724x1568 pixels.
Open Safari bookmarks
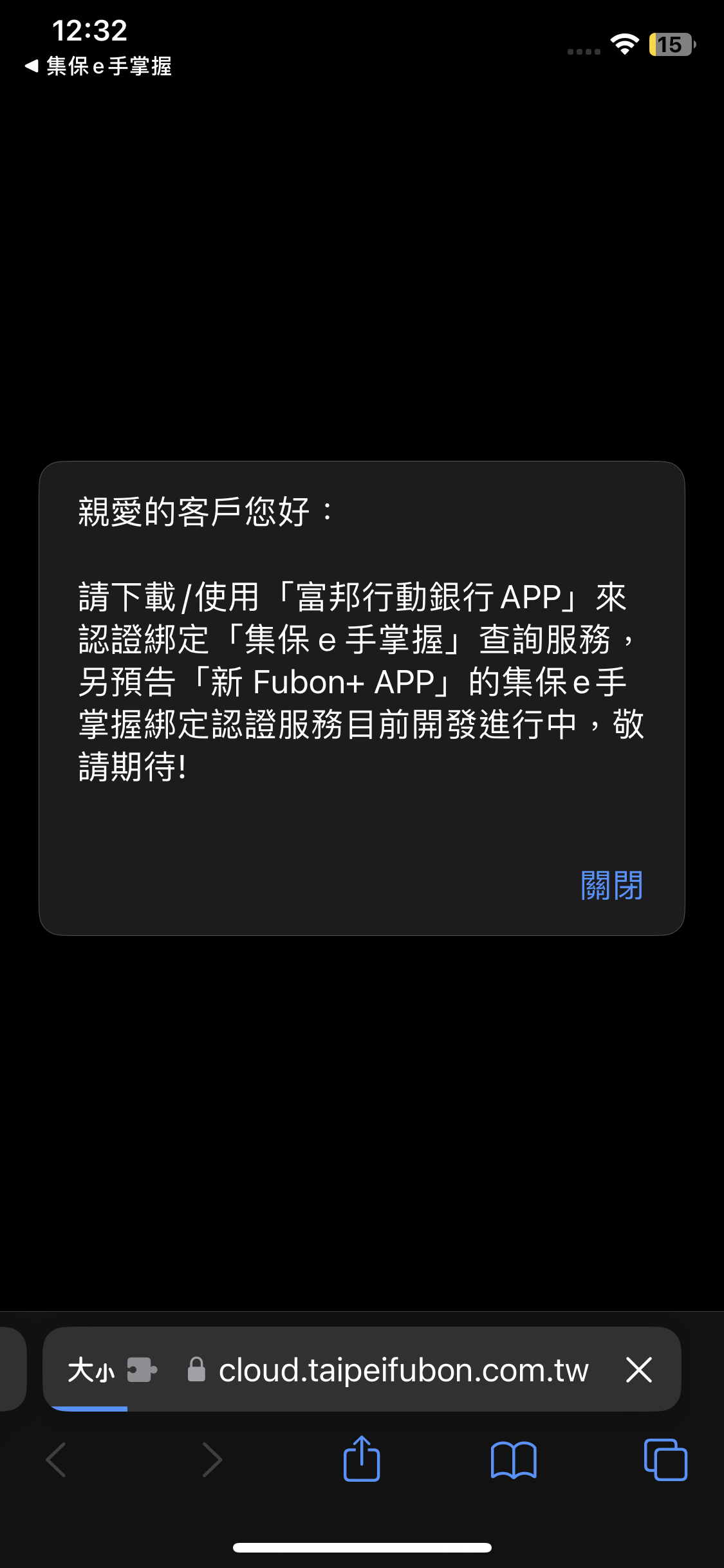click(x=513, y=1459)
